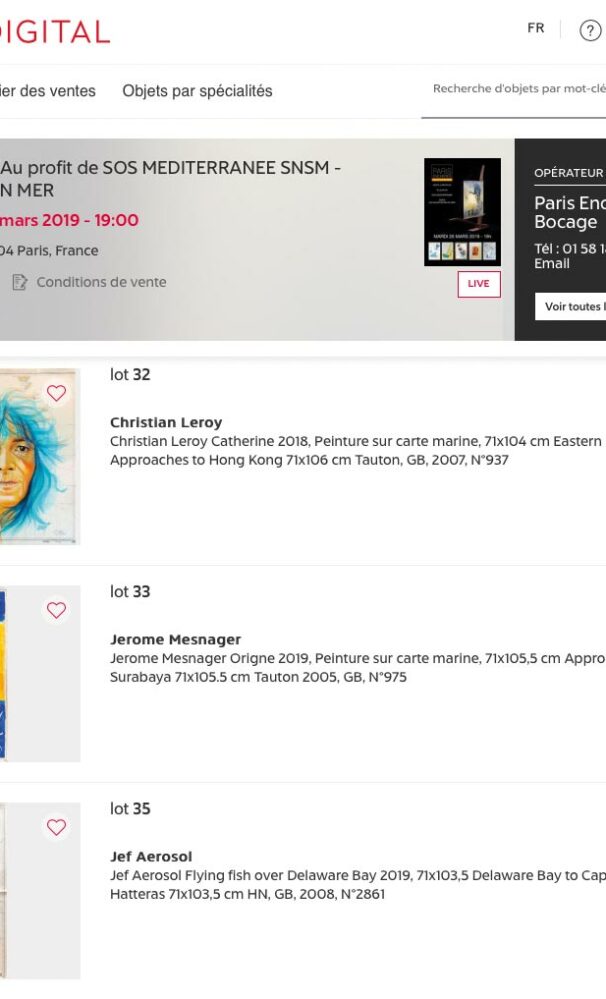The width and height of the screenshot is (606, 999).
Task: Open the help question mark icon
Action: (590, 31)
